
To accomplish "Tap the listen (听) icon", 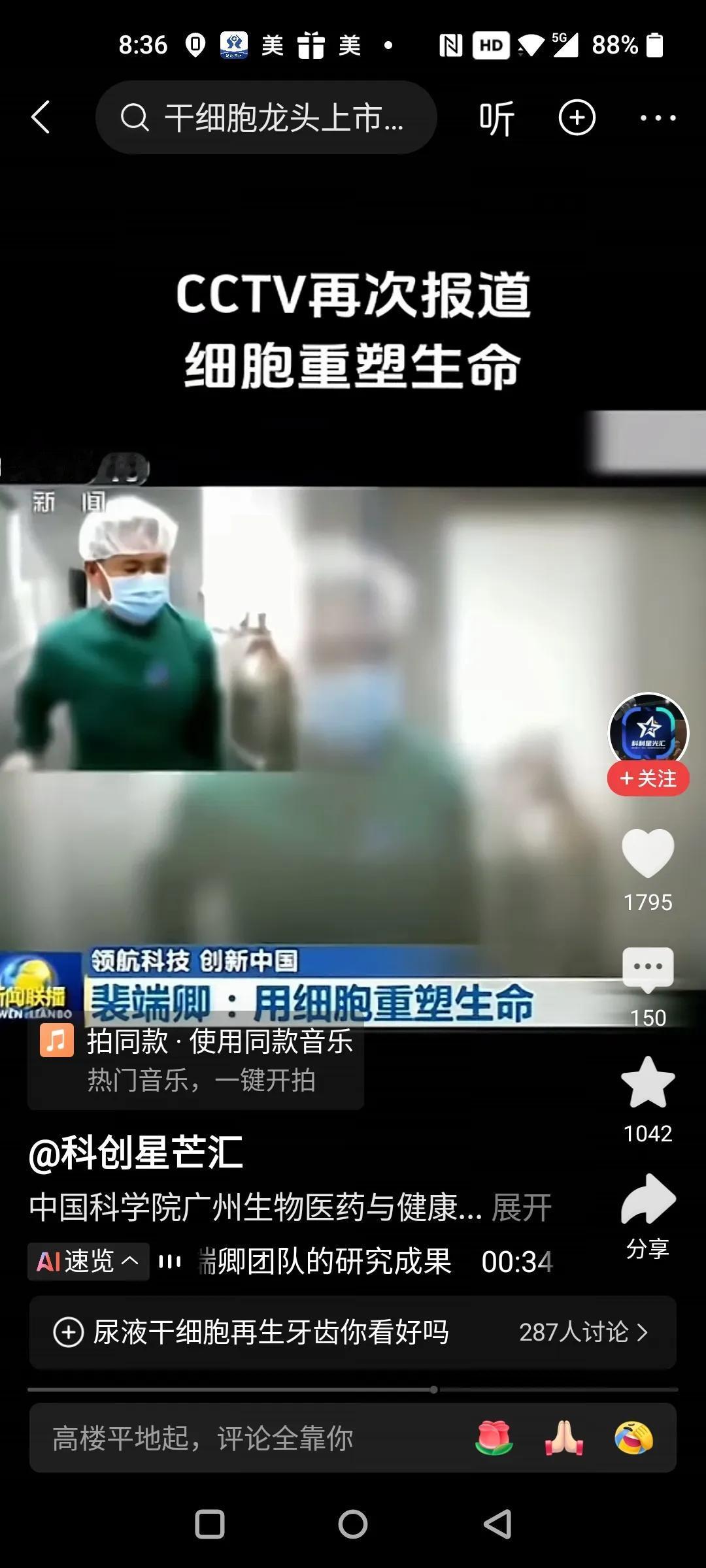I will (x=497, y=118).
